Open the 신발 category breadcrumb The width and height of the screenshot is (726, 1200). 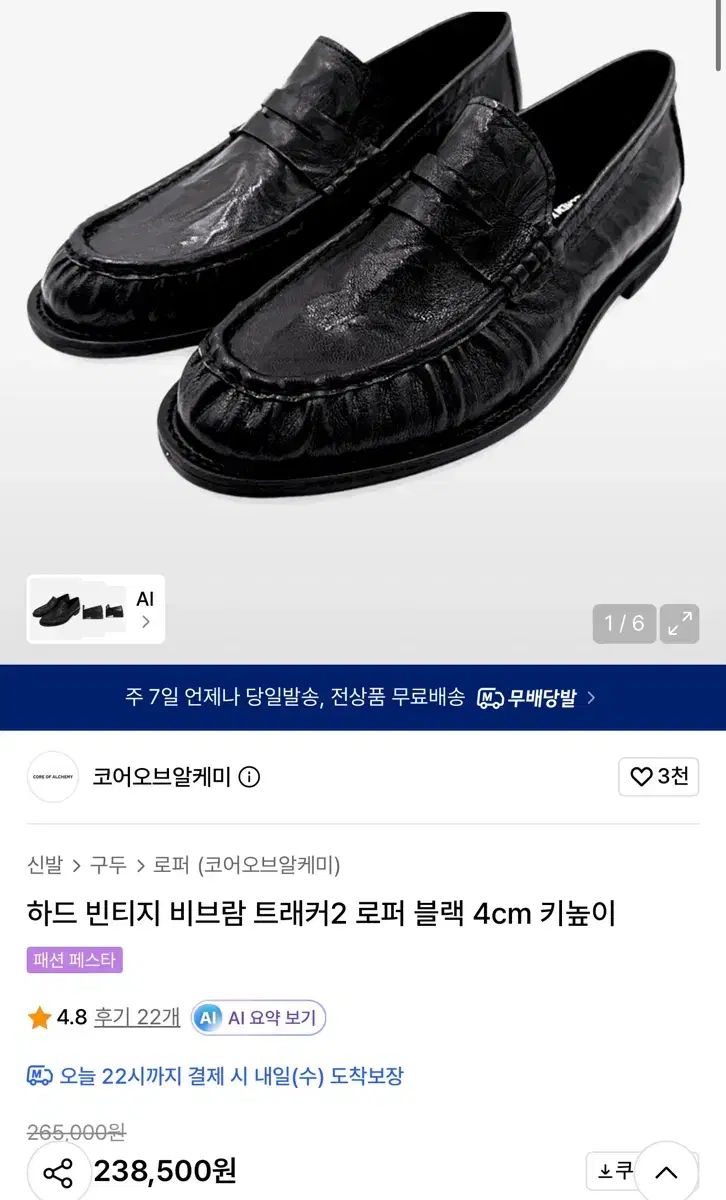[x=45, y=865]
